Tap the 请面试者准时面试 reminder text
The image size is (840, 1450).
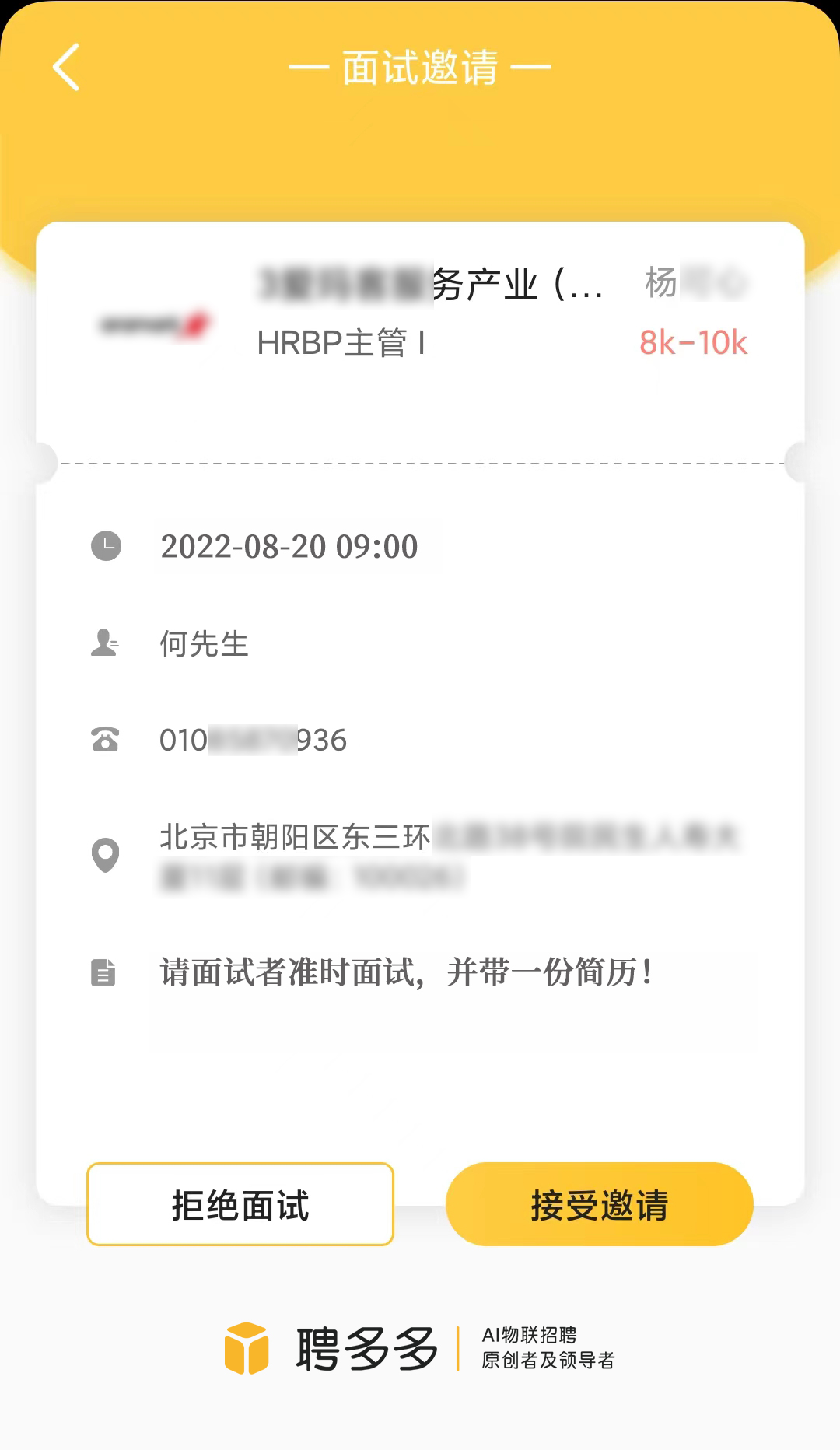pyautogui.click(x=404, y=971)
